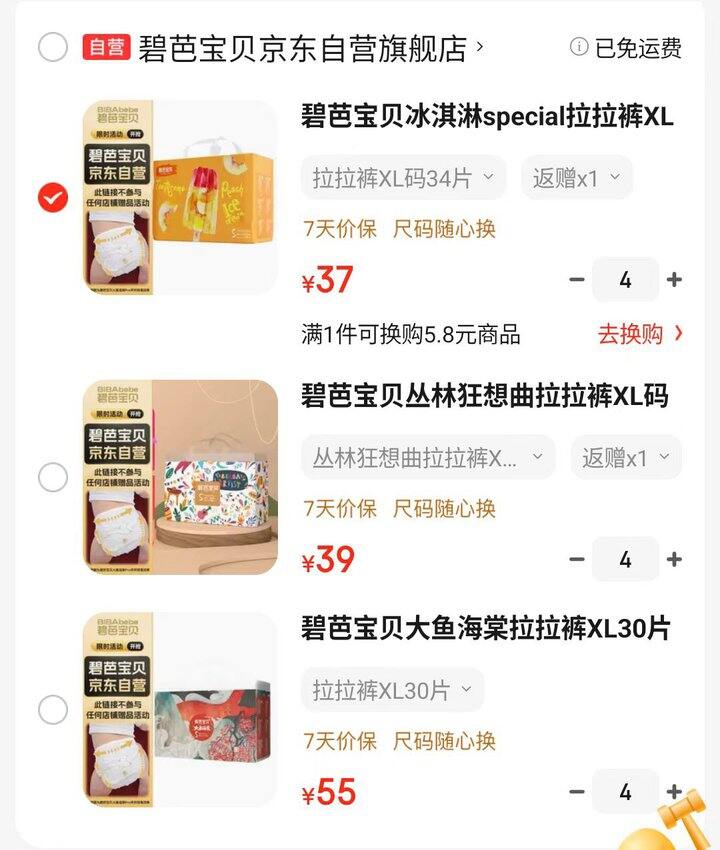Viewport: 720px width, 850px height.
Task: Open the 丛林狂想曲拉拉裤XL码 product image
Action: point(180,477)
